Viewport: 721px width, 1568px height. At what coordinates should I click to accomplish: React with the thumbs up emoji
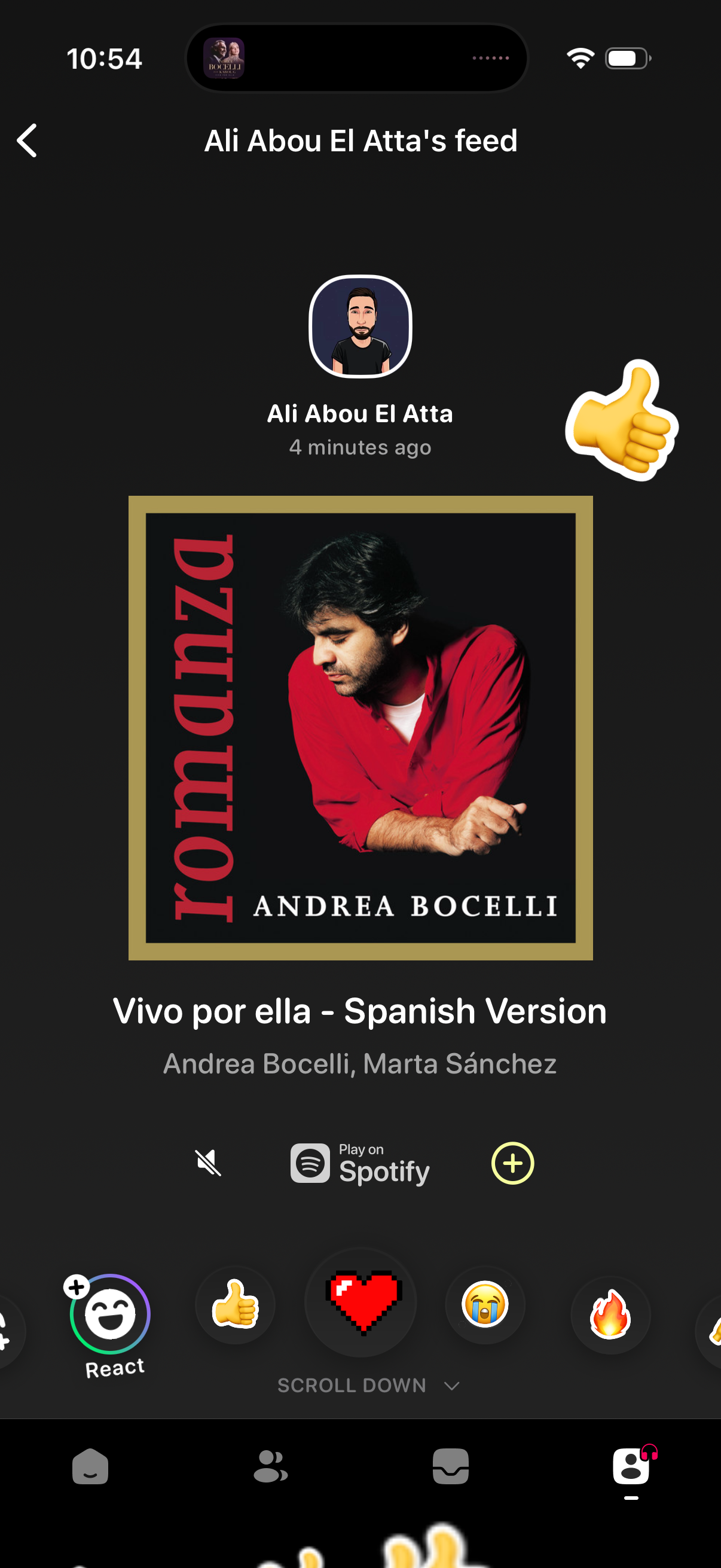click(236, 1304)
